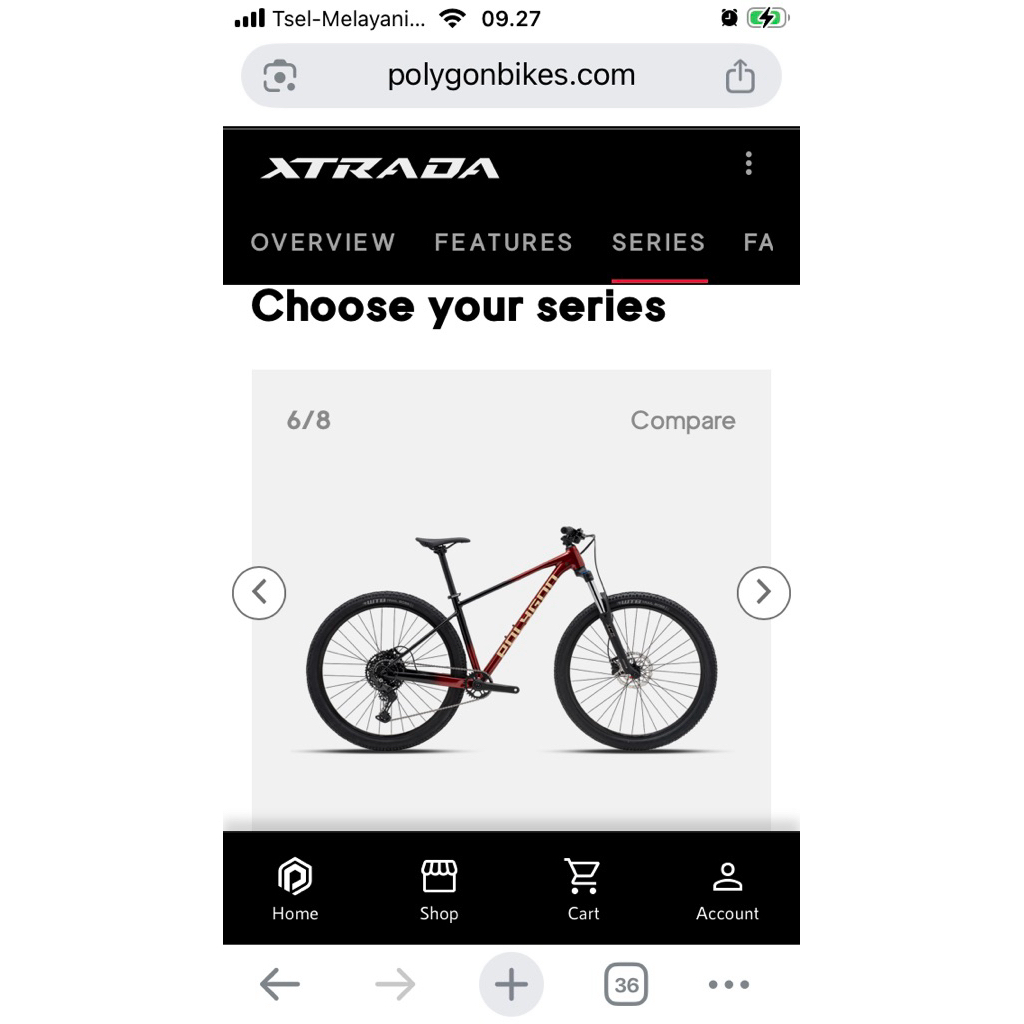Go to the Home tab

point(295,889)
